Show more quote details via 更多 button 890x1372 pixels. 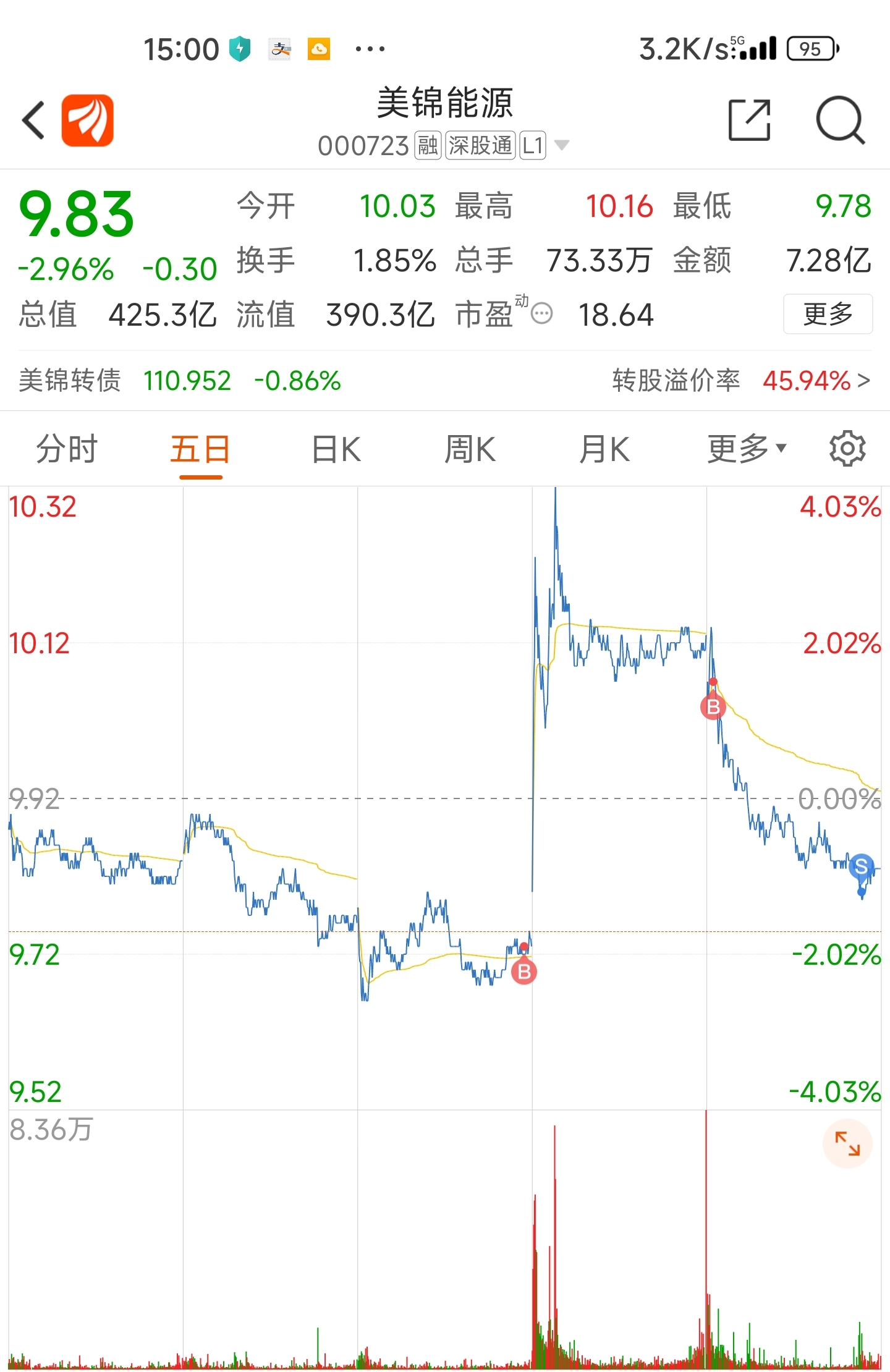click(x=828, y=314)
